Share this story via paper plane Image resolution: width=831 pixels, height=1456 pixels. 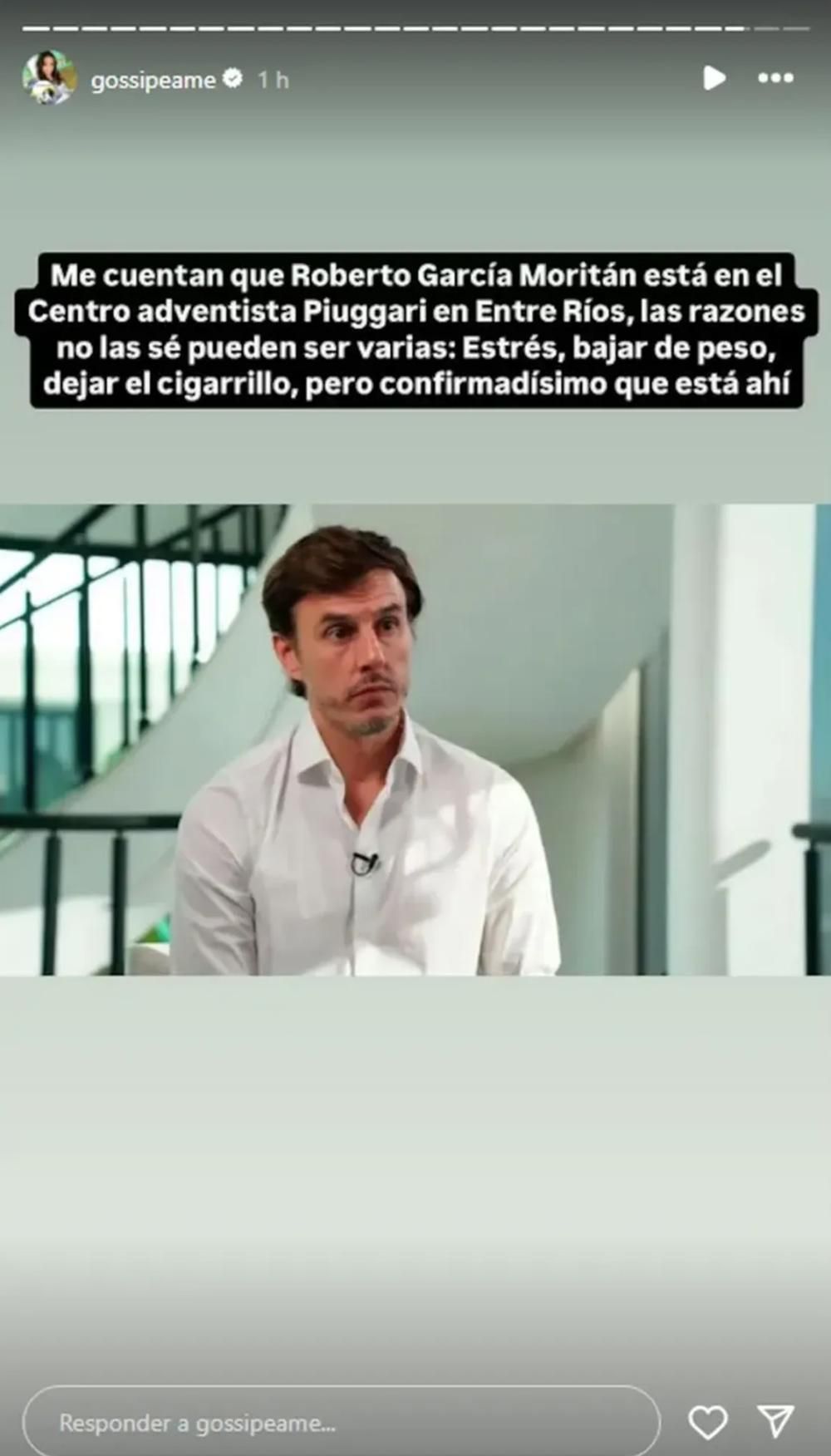(x=775, y=1422)
